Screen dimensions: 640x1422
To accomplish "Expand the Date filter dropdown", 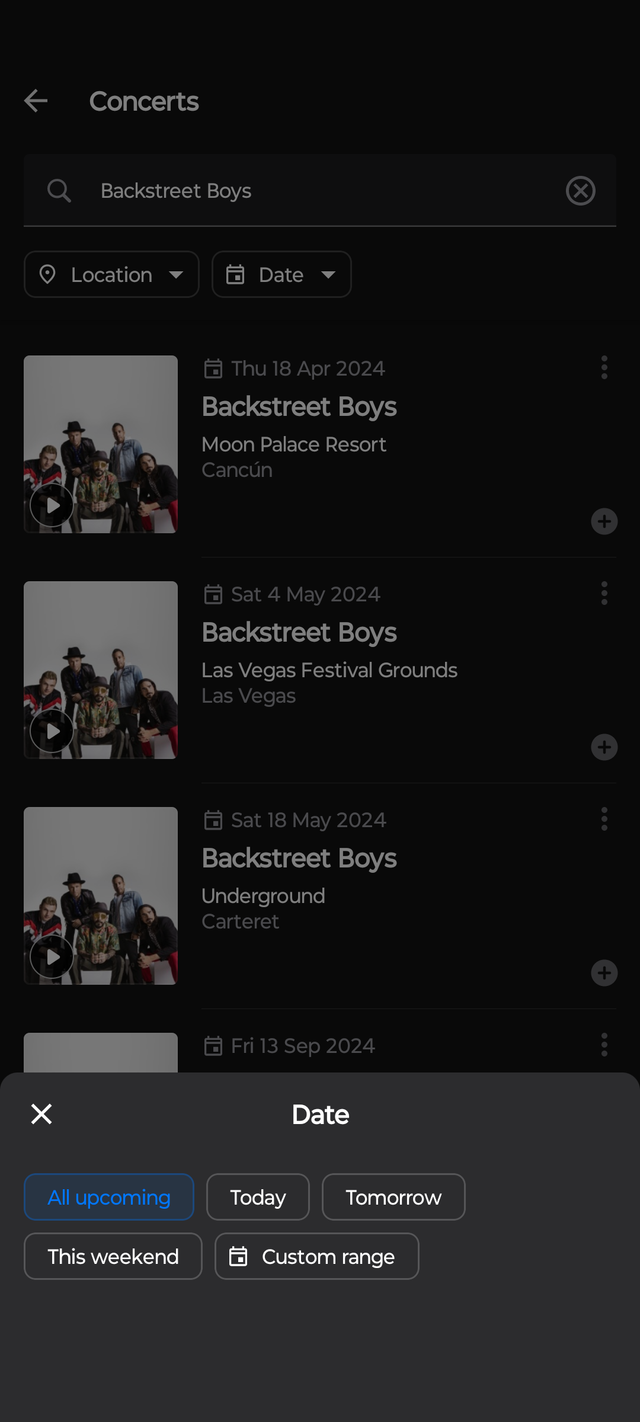I will [x=281, y=275].
